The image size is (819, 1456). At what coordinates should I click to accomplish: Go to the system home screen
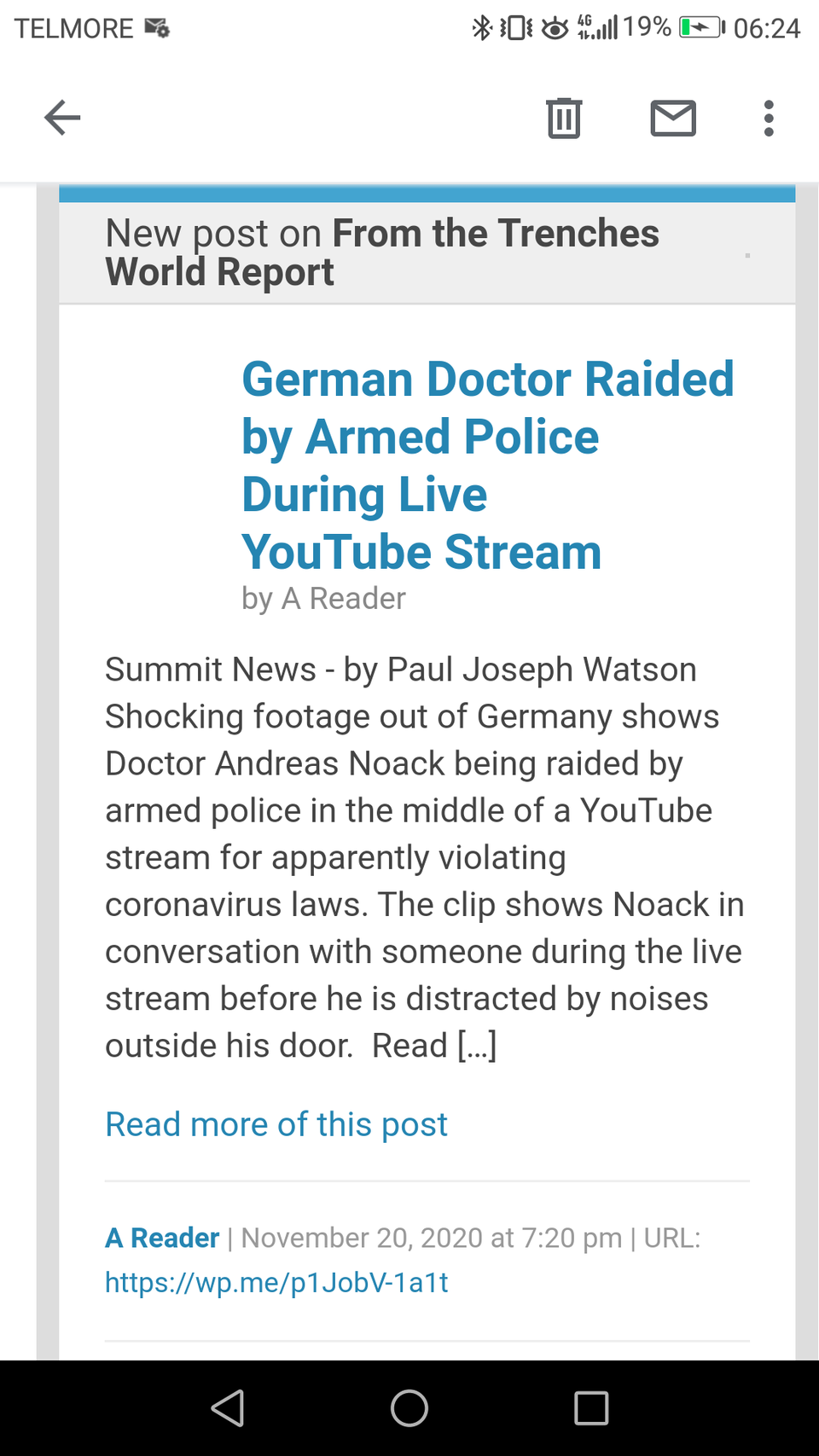coord(409,1408)
